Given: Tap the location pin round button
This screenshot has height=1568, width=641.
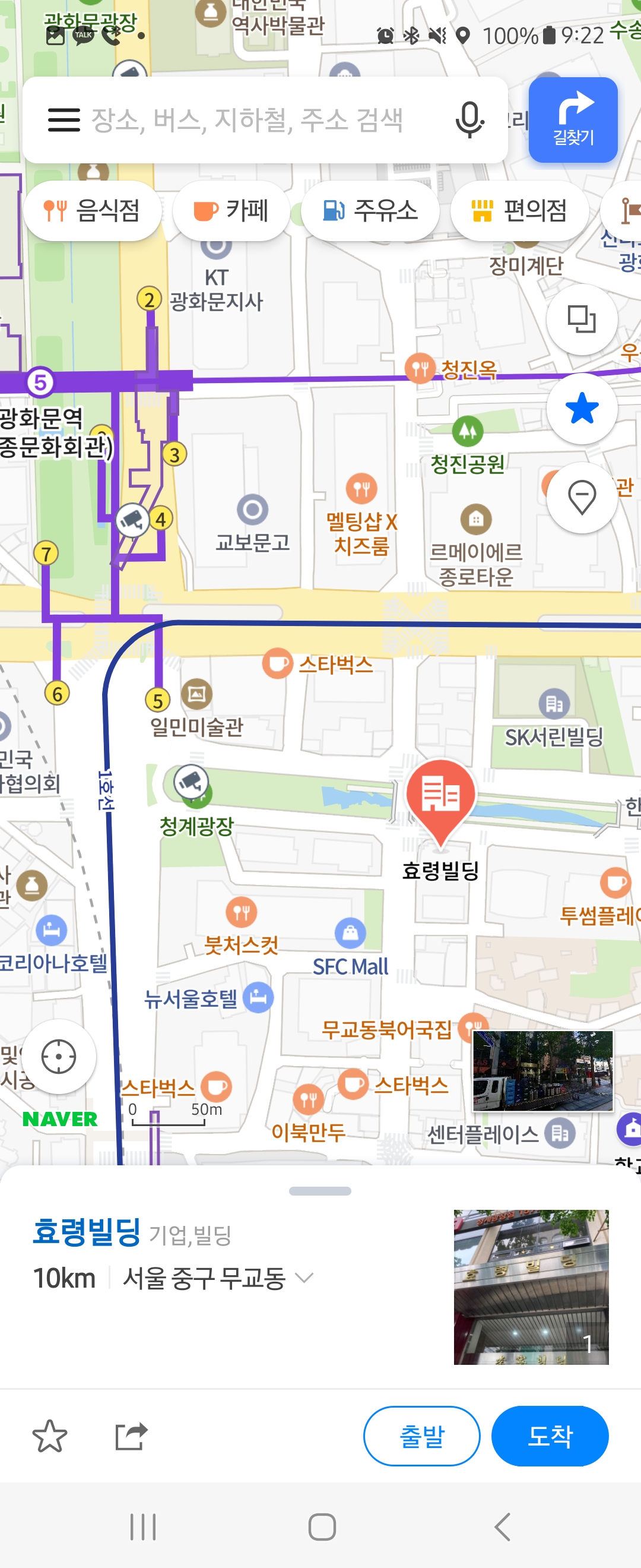Looking at the screenshot, I should (x=582, y=497).
